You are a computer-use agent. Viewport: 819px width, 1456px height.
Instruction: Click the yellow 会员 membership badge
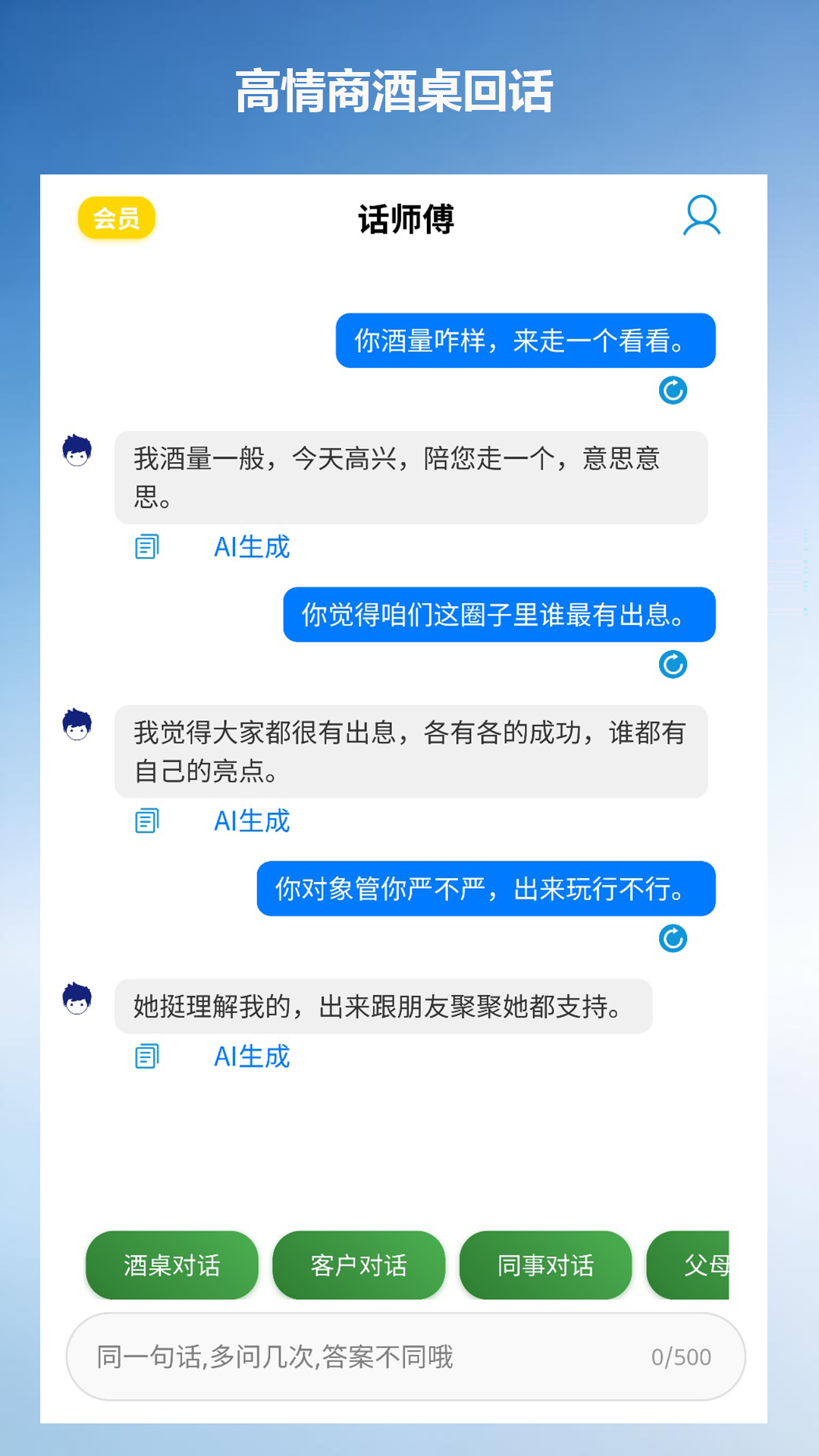coord(117,216)
